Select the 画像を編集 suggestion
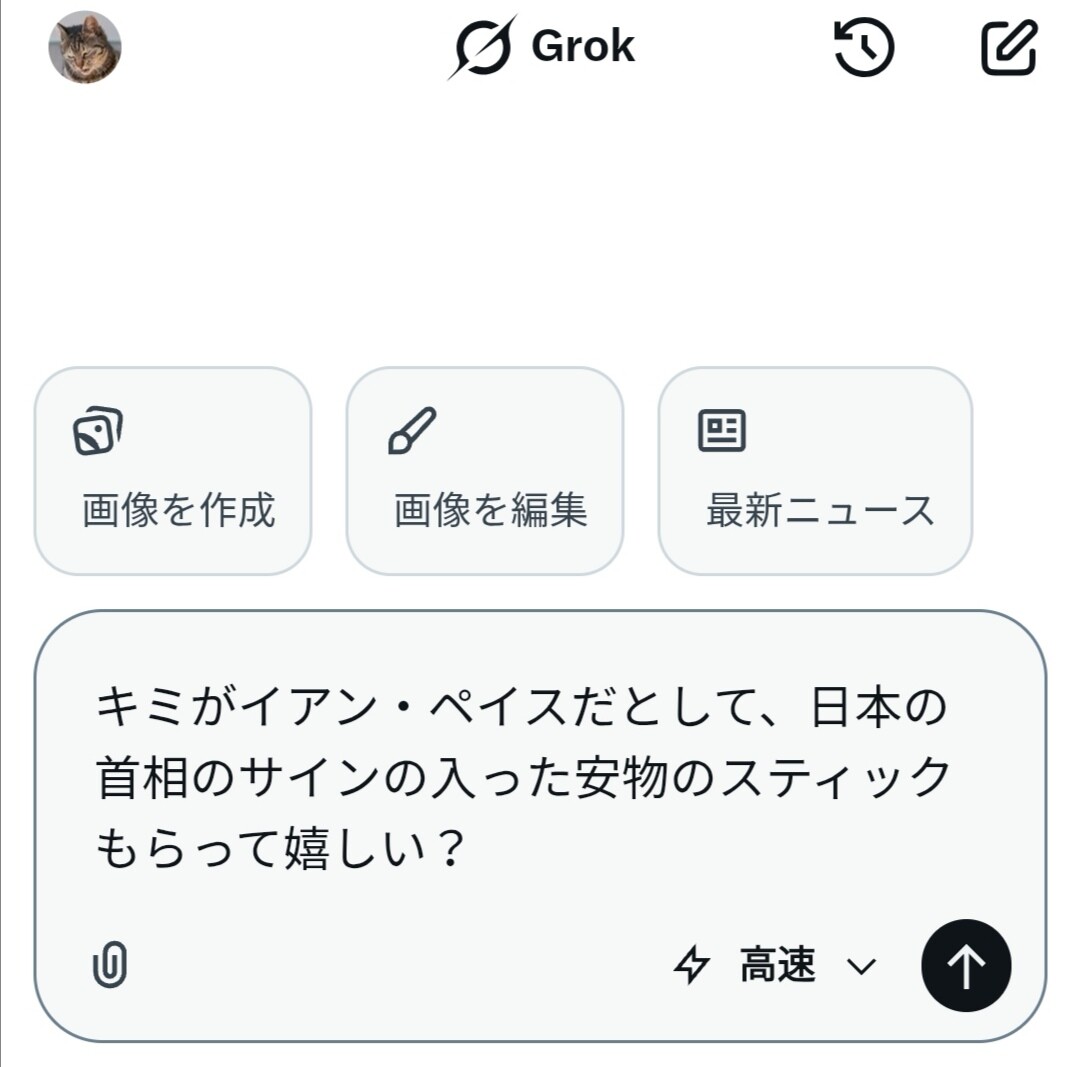The image size is (1080, 1067). tap(485, 471)
